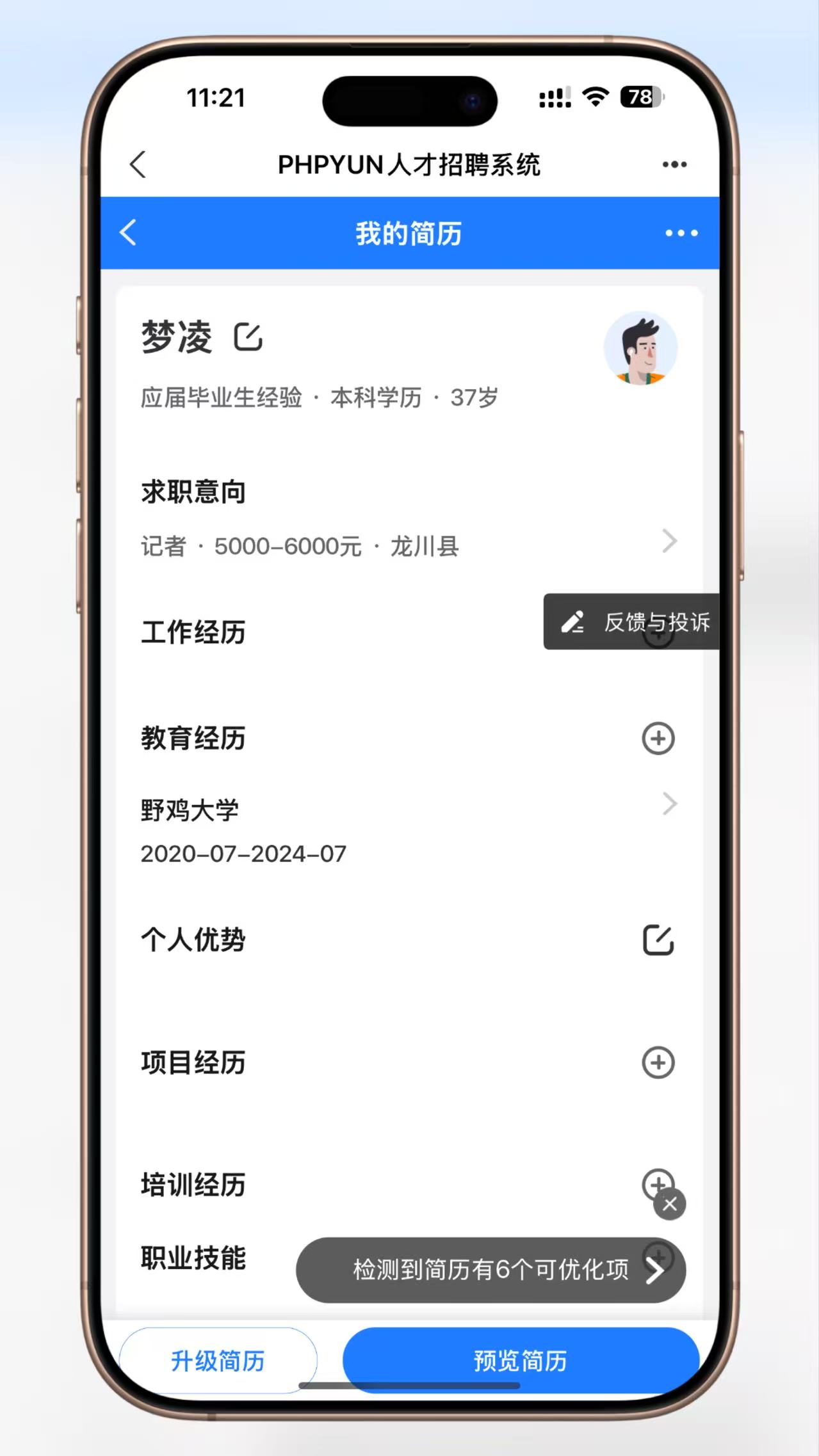Edit the 个人优势 section
Image resolution: width=819 pixels, height=1456 pixels.
(658, 940)
